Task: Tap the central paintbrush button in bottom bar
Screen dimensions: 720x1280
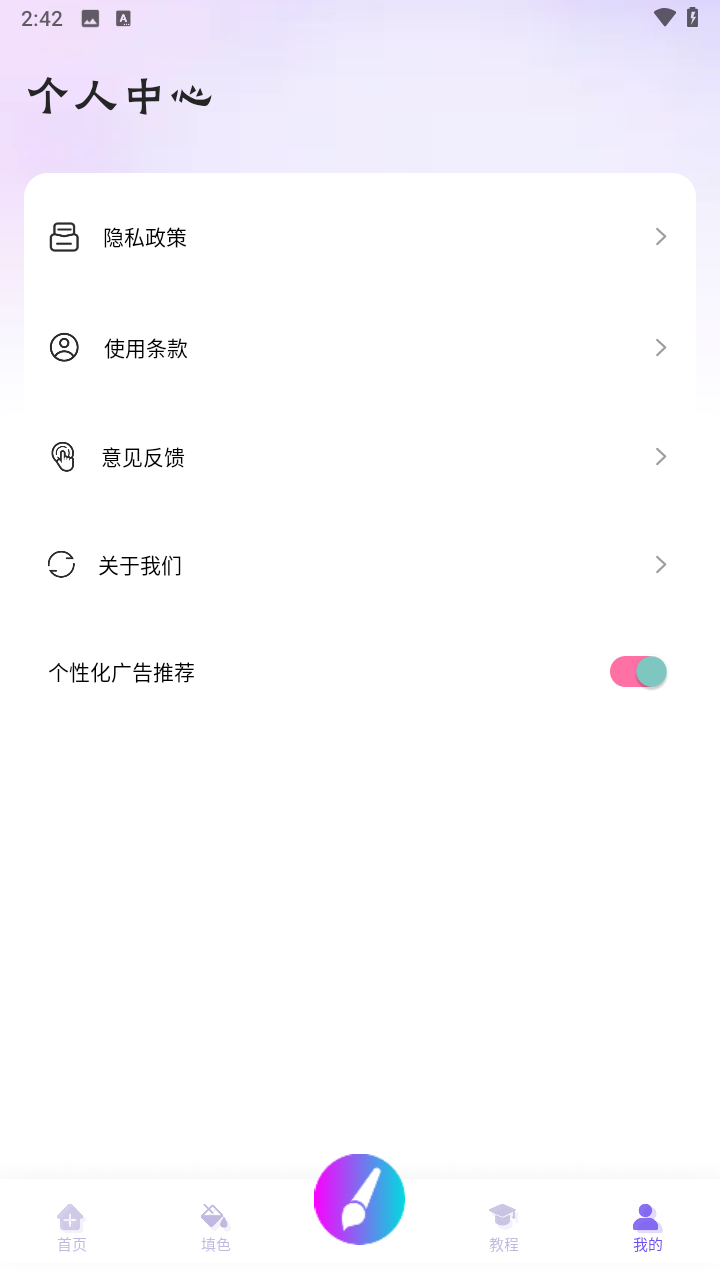Action: pos(359,1198)
